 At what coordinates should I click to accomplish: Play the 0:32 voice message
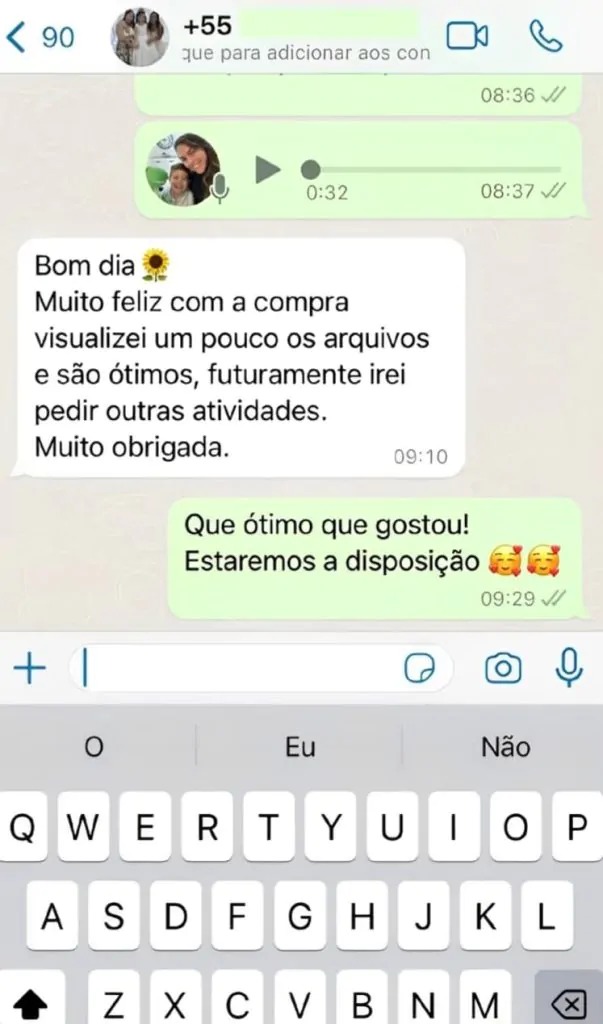coord(267,170)
